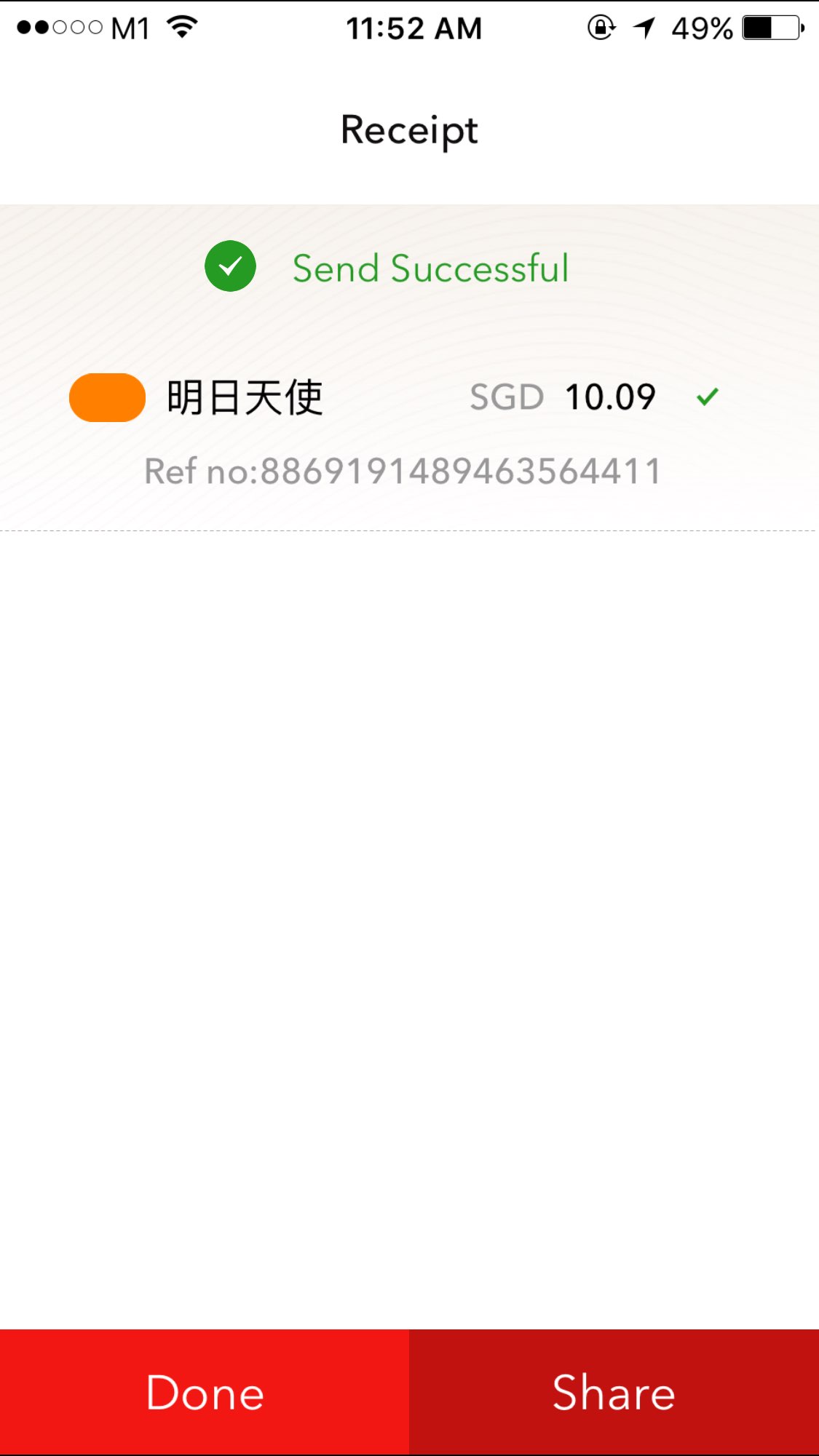Viewport: 819px width, 1456px height.
Task: Share the transfer receipt
Action: pyautogui.click(x=614, y=1392)
